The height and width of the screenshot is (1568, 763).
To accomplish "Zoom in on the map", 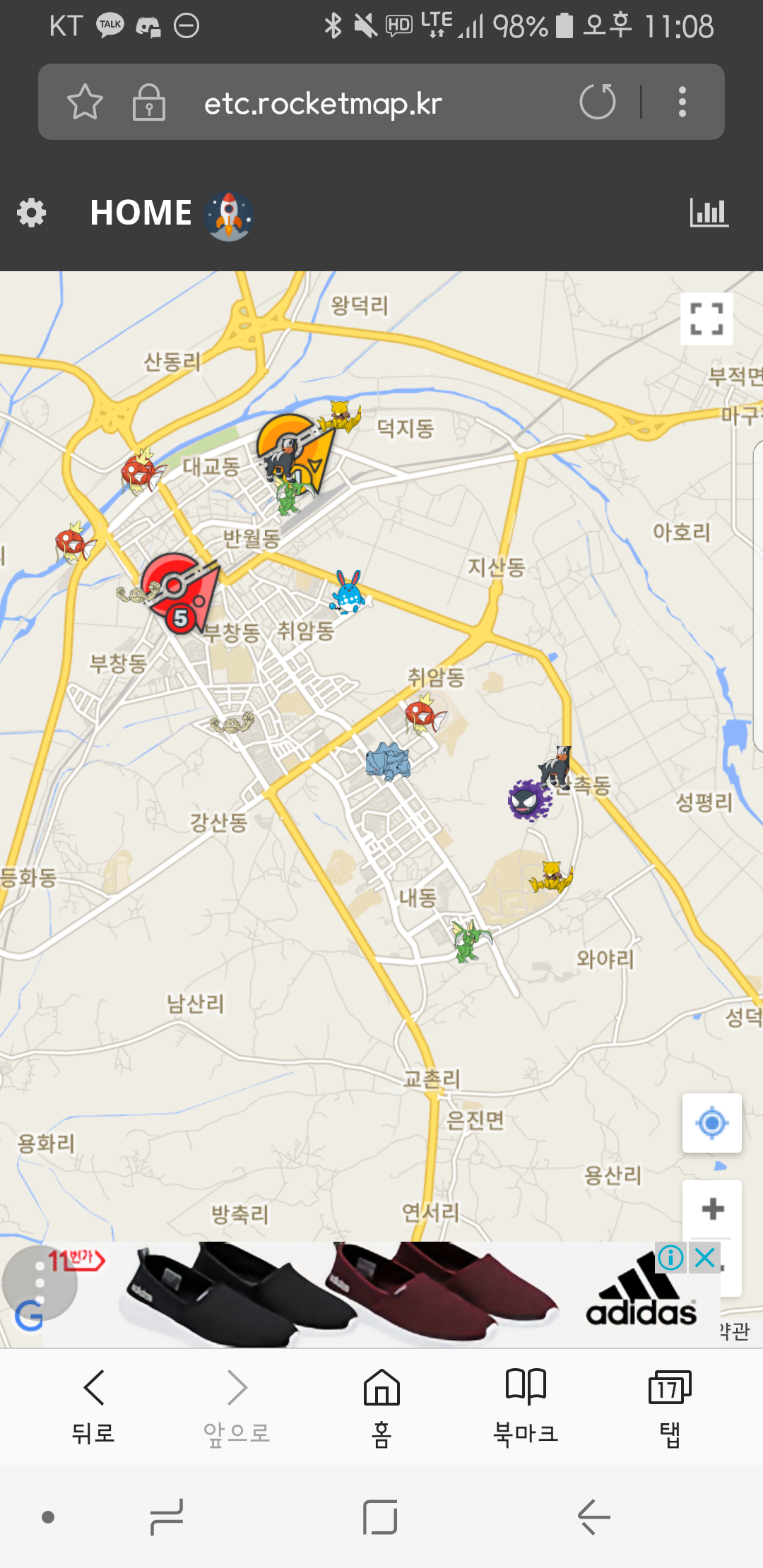I will 712,1209.
